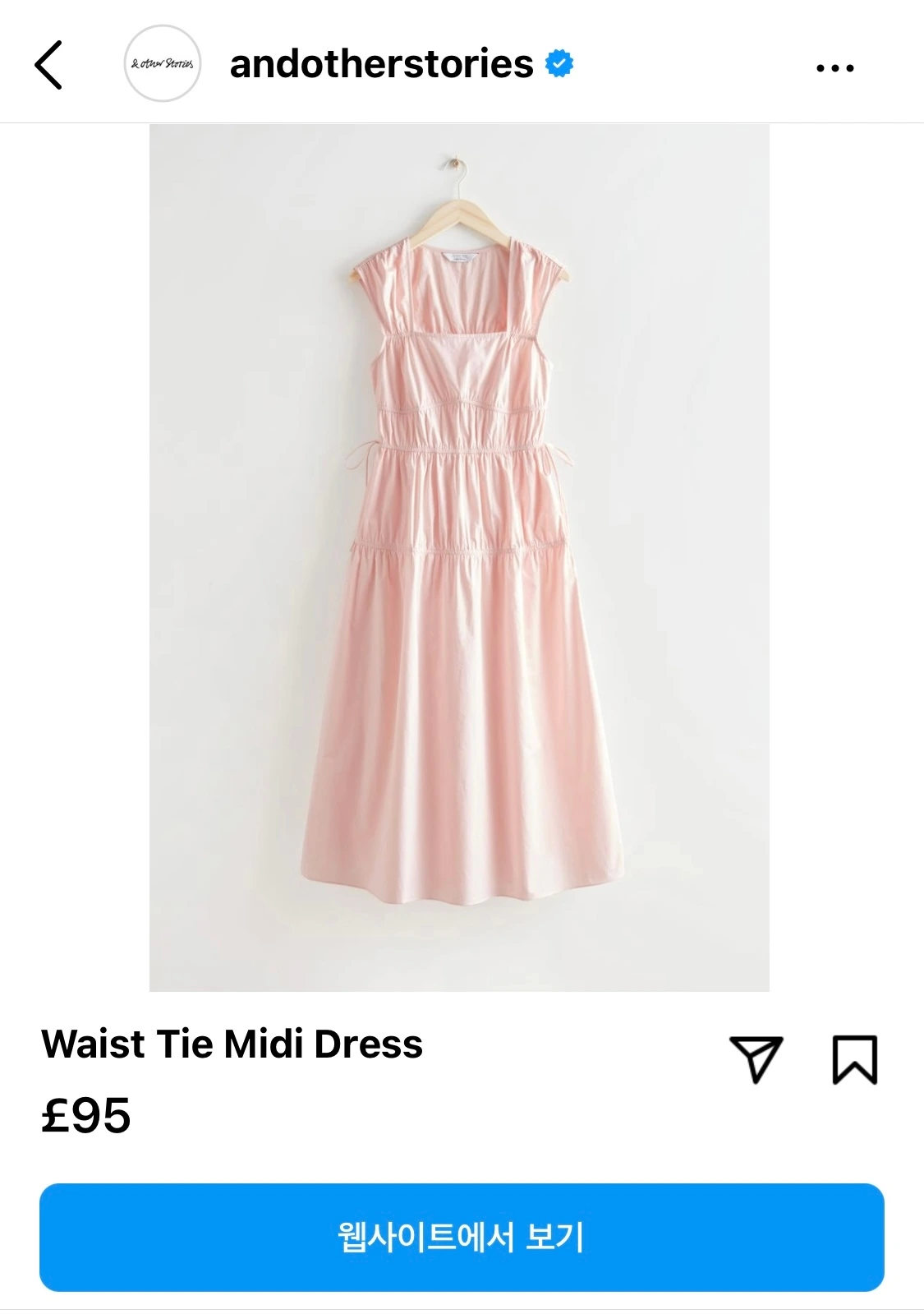Open the three-dot overflow menu
The image size is (924, 1314).
point(834,67)
